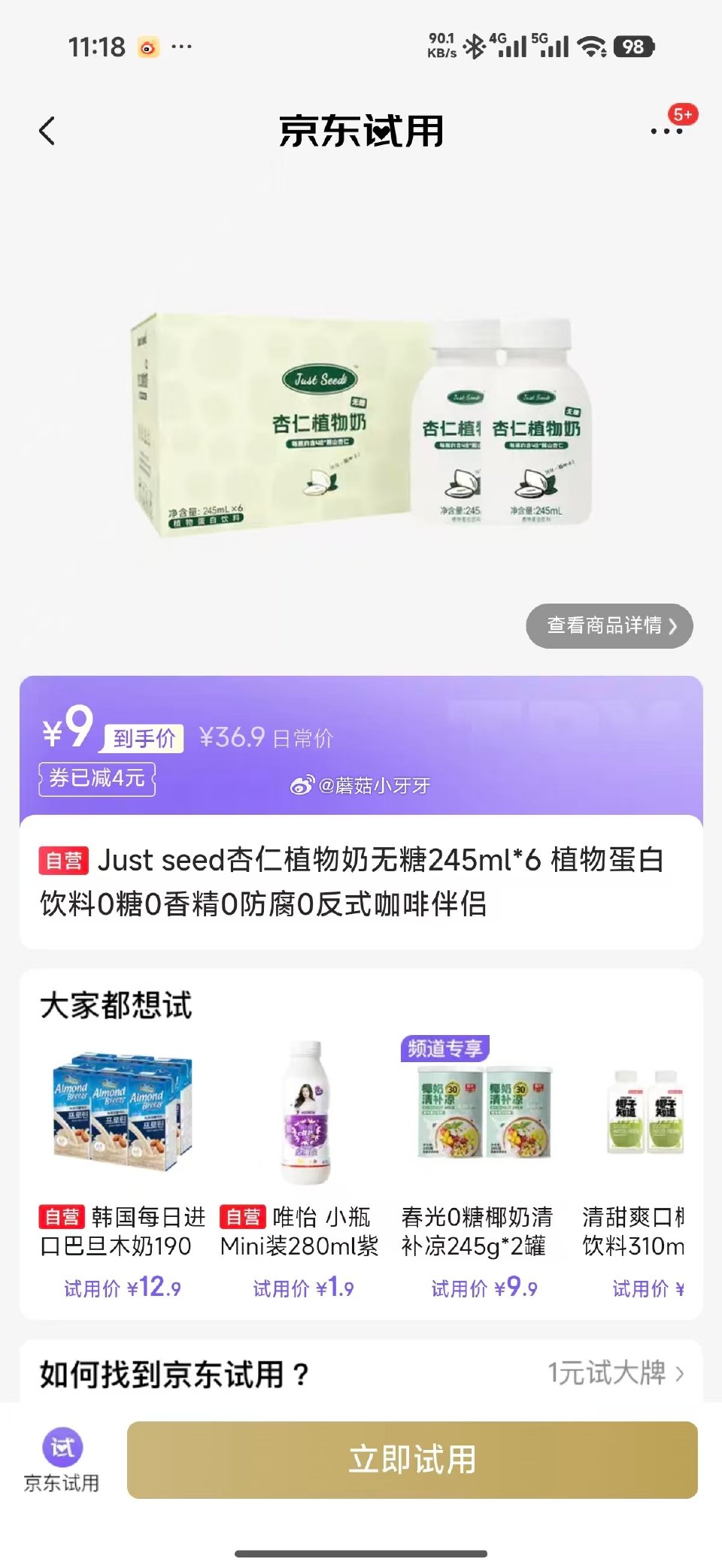Tap the Wi-Fi icon in the status bar
722x1568 pixels.
click(x=593, y=47)
